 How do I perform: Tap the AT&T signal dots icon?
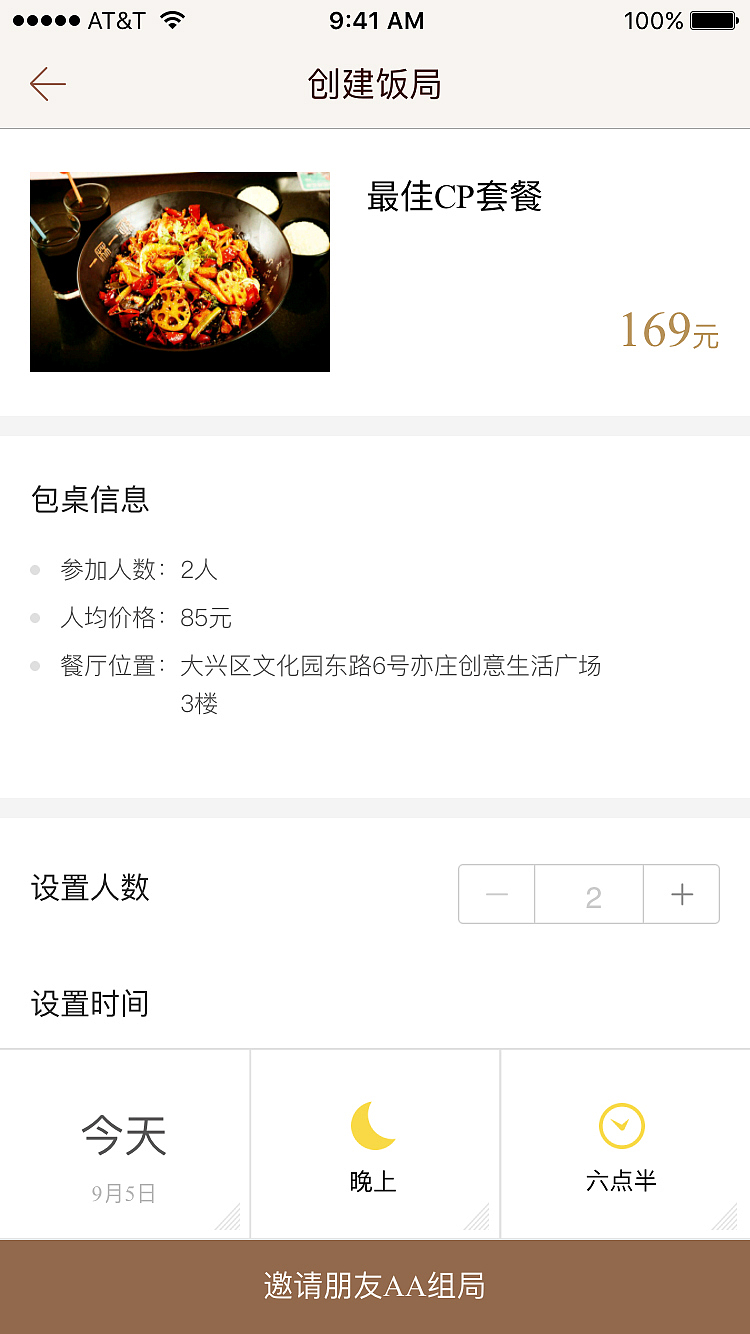tap(45, 19)
